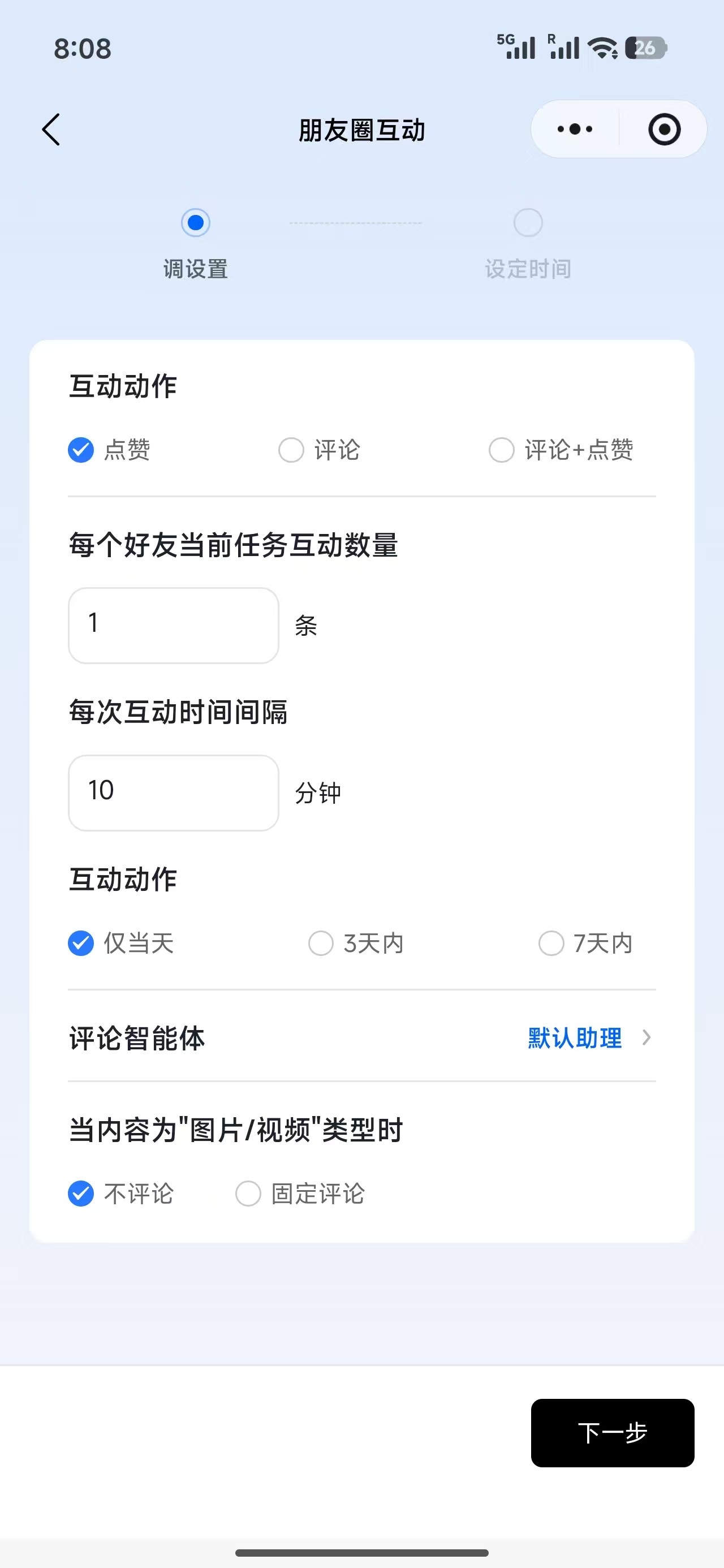Viewport: 724px width, 1568px height.
Task: Select 不评论 for image/video content
Action: click(x=81, y=1194)
